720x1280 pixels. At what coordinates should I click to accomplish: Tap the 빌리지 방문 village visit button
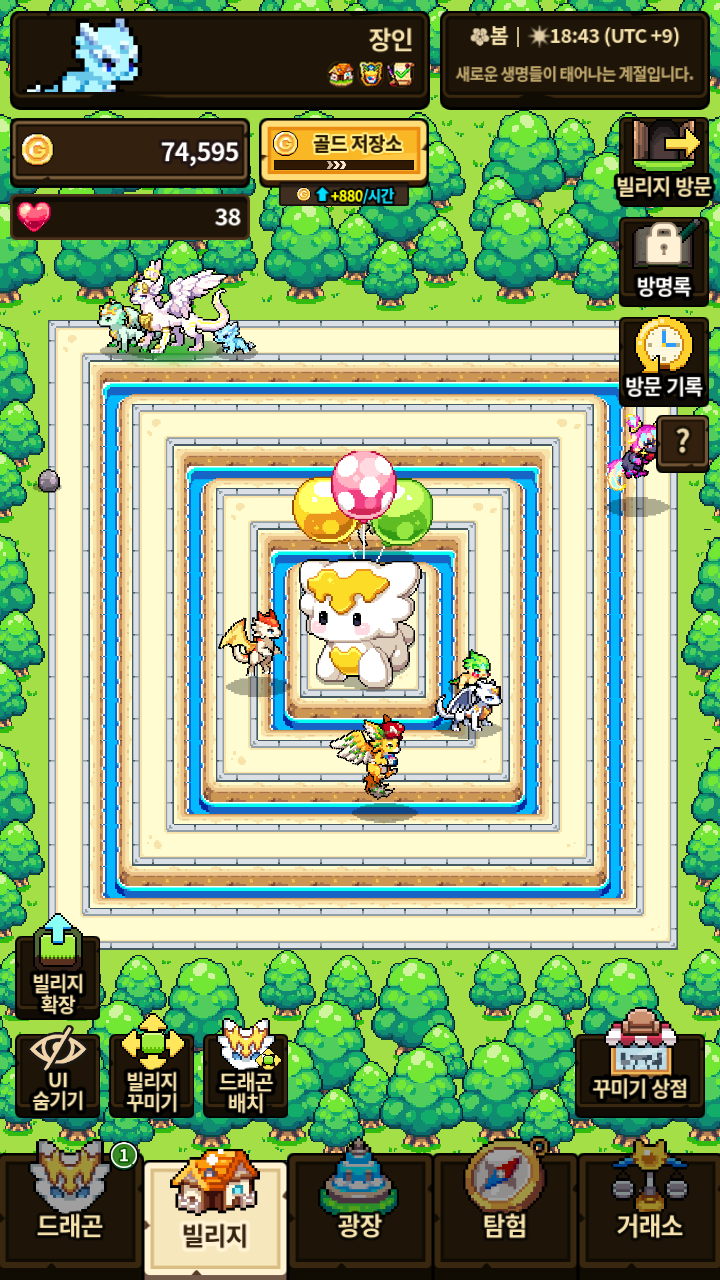coord(664,160)
